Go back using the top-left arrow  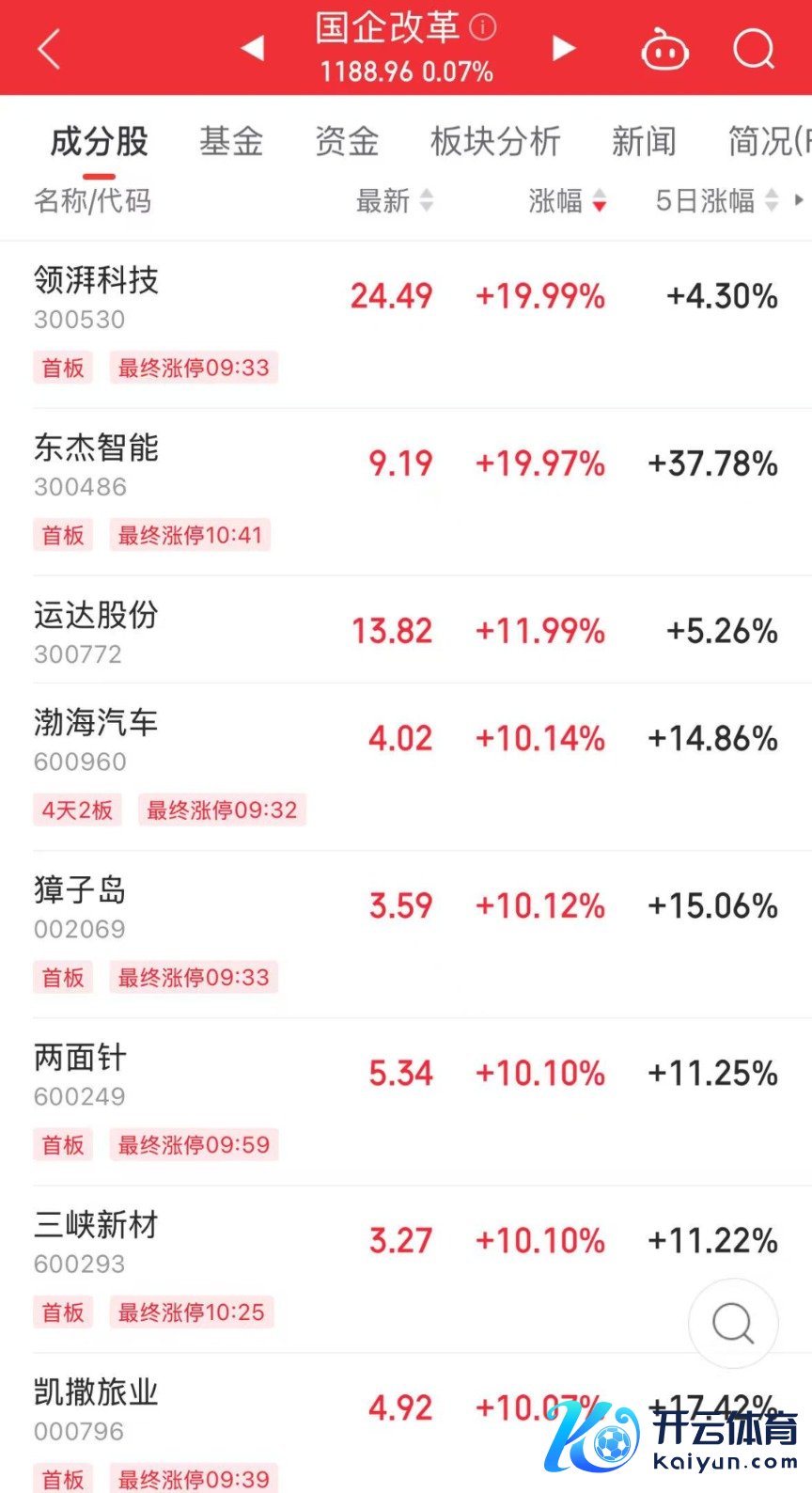click(x=49, y=49)
